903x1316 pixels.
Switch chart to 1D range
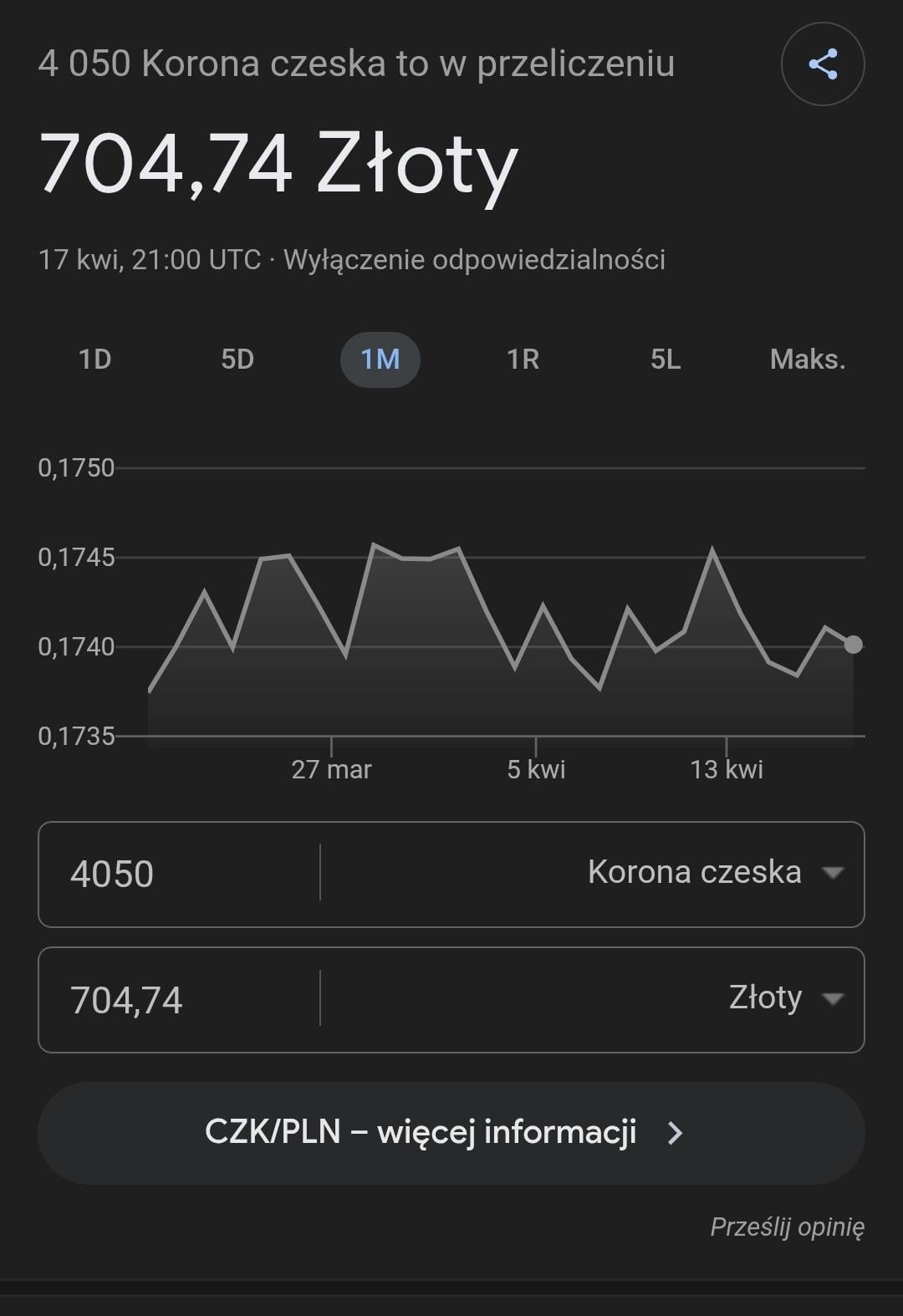pos(94,360)
